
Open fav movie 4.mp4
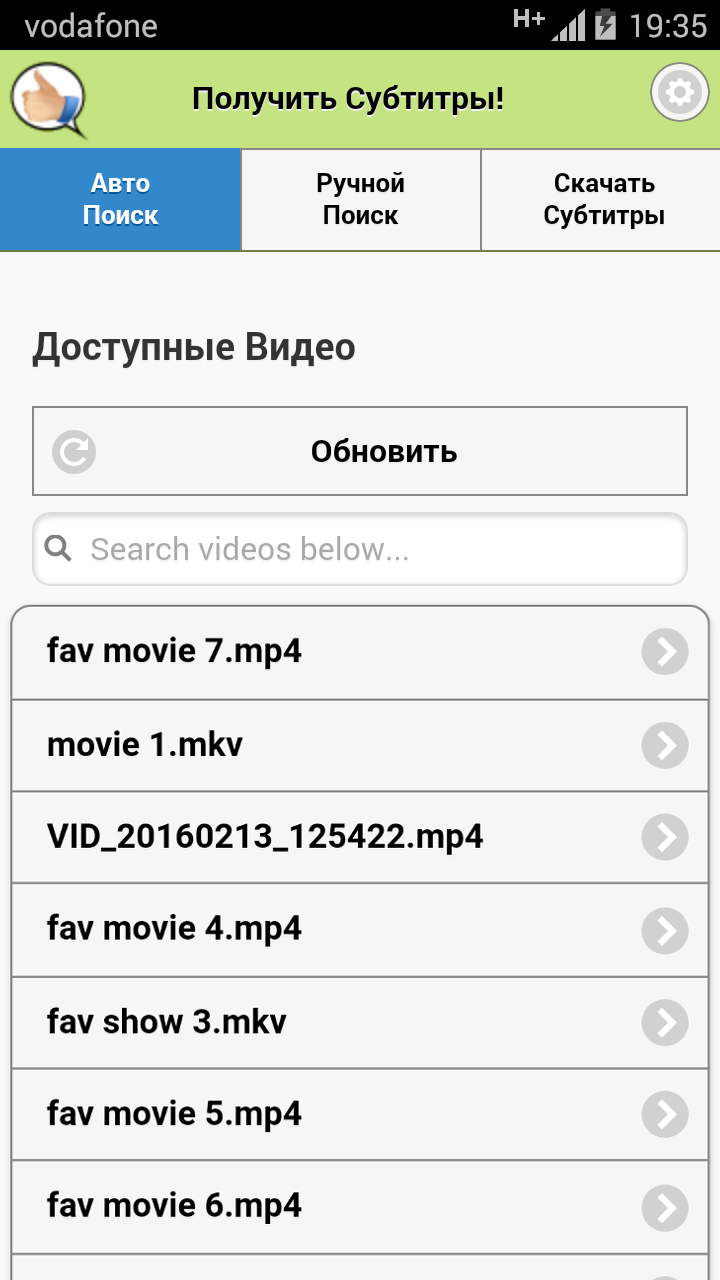[x=360, y=930]
